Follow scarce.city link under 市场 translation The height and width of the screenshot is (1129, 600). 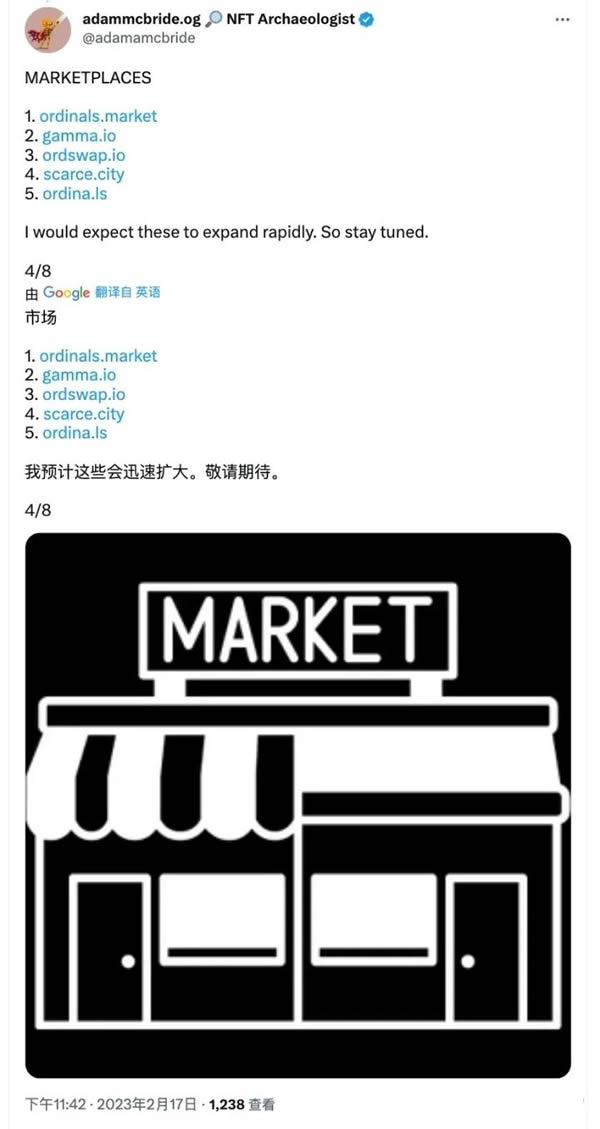coord(84,414)
